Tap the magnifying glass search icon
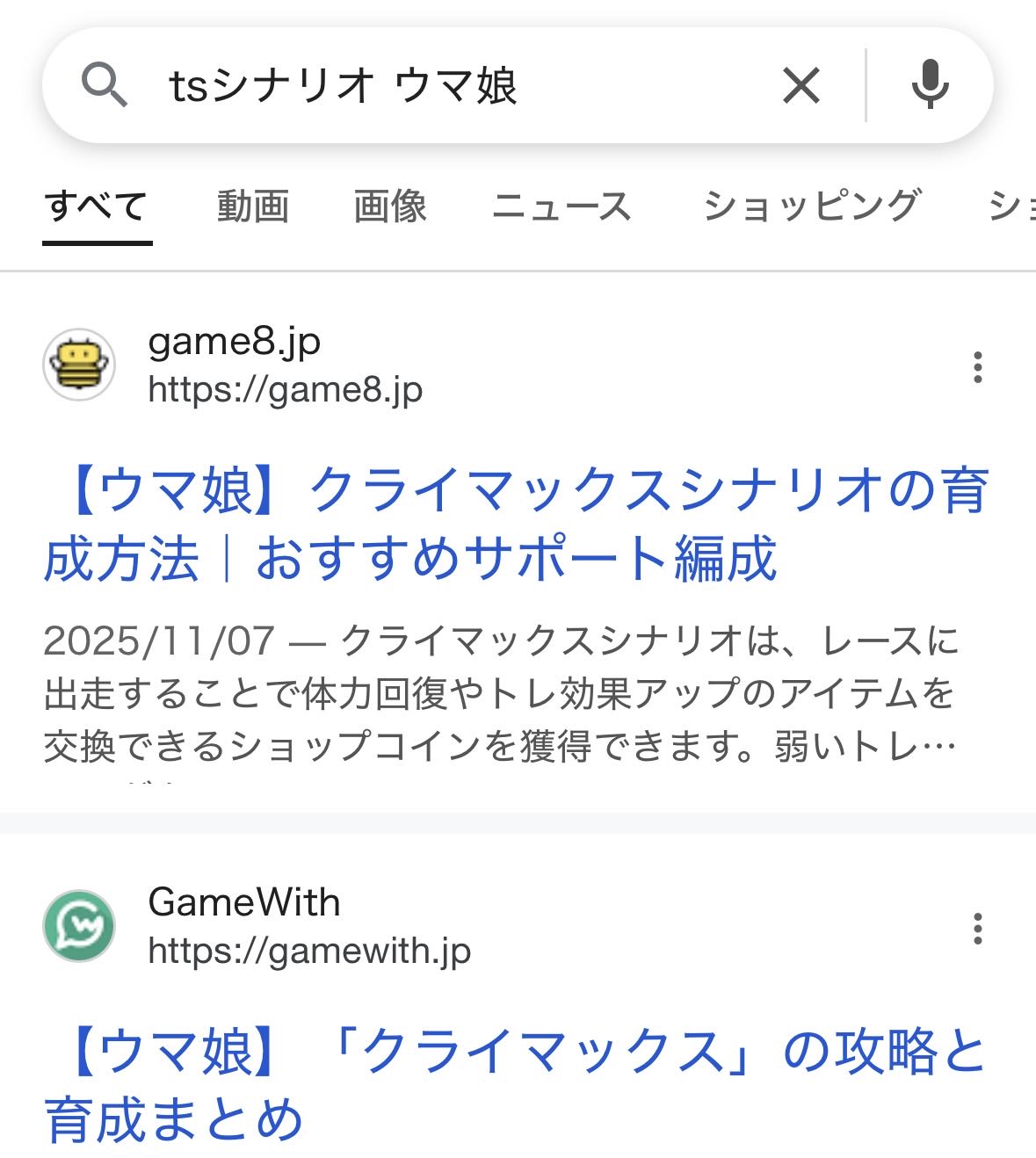Viewport: 1036px width, 1158px height. (105, 86)
